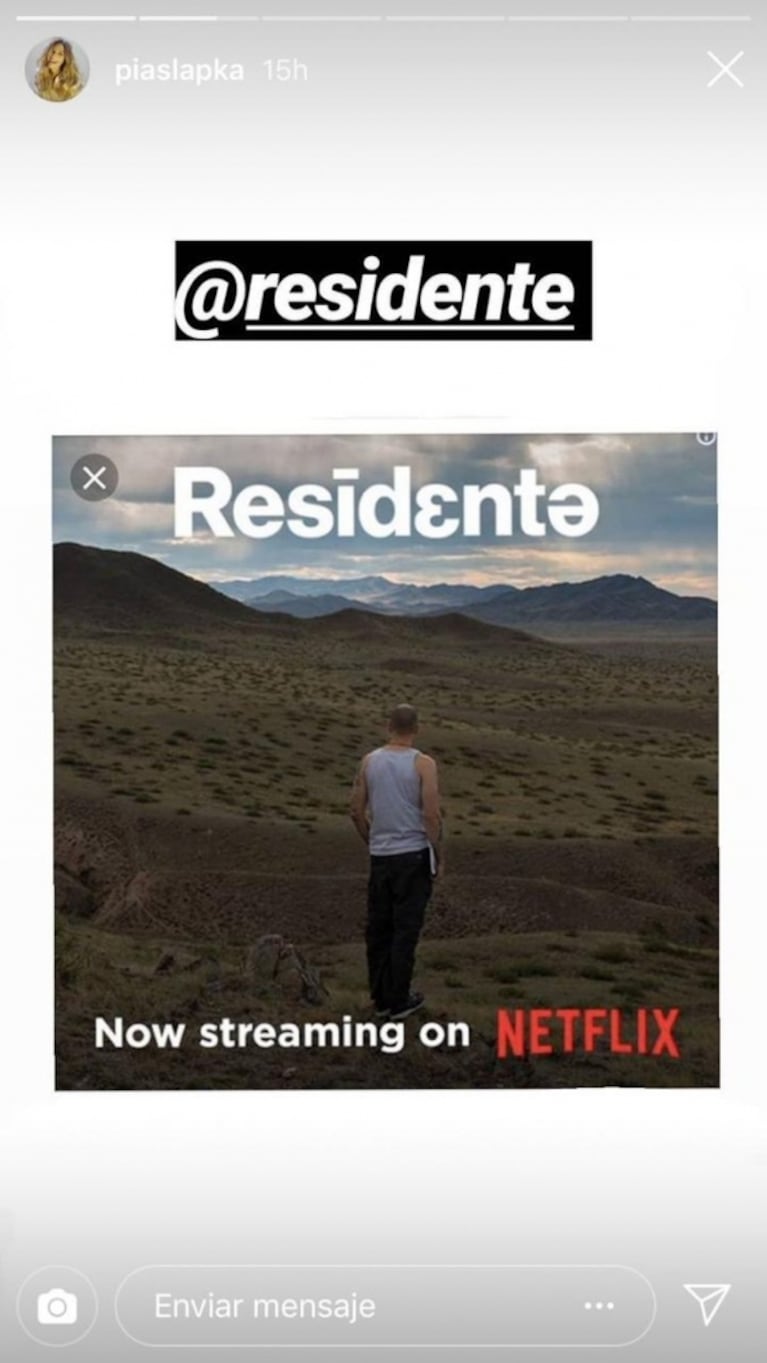
Task: Close the story viewer
Action: coord(725,70)
